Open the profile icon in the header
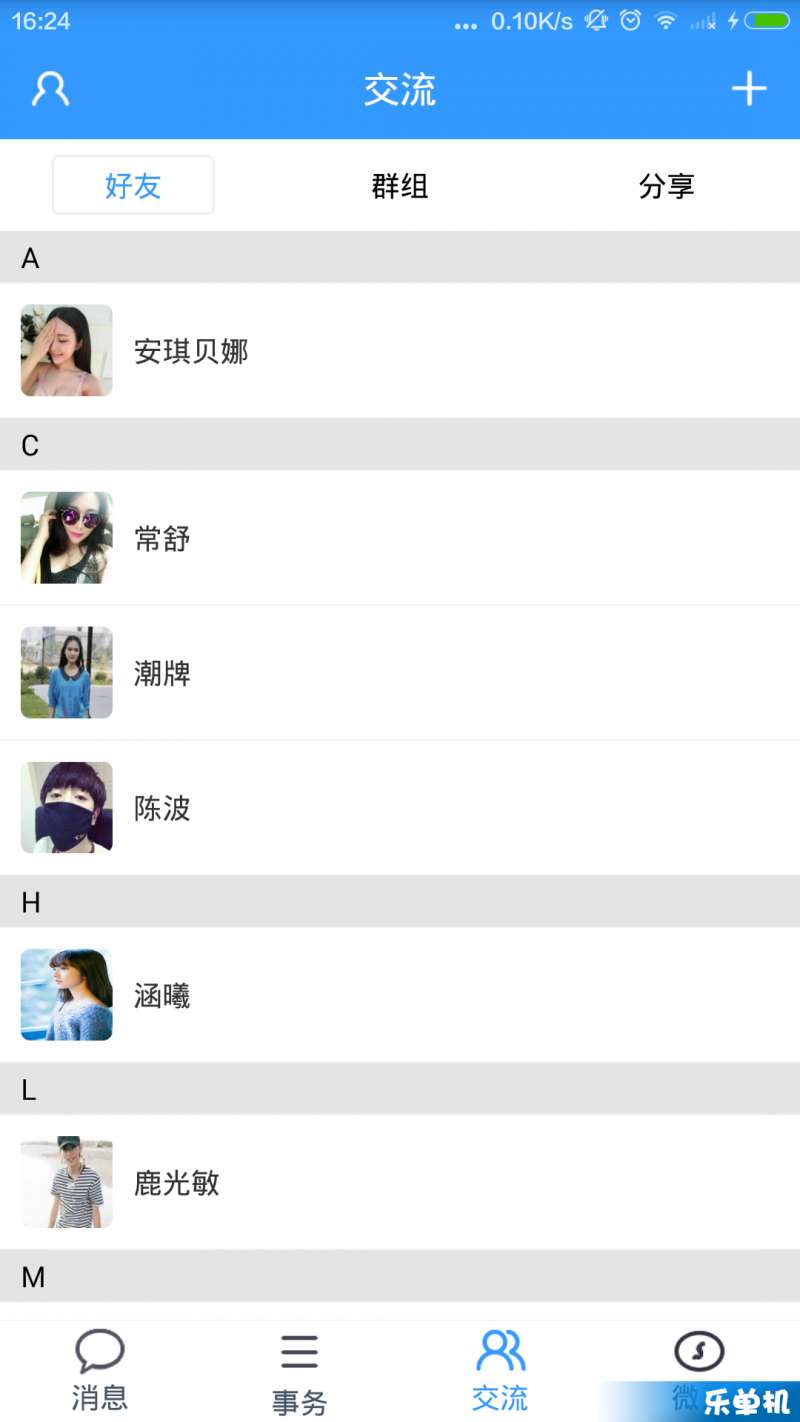The image size is (800, 1422). click(50, 90)
